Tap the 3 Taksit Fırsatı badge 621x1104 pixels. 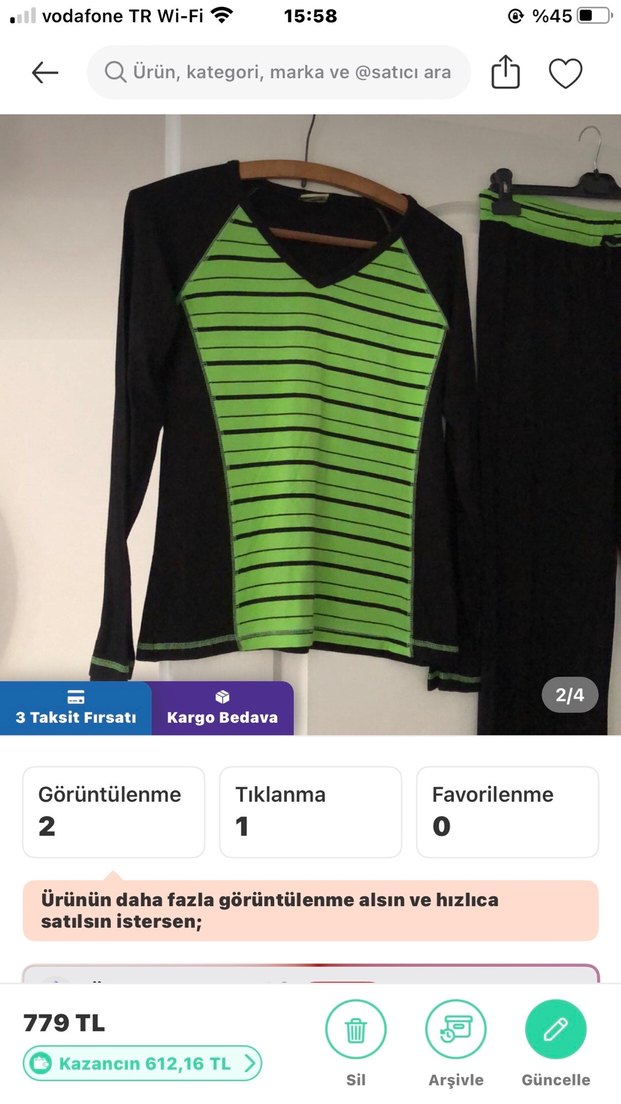[76, 708]
